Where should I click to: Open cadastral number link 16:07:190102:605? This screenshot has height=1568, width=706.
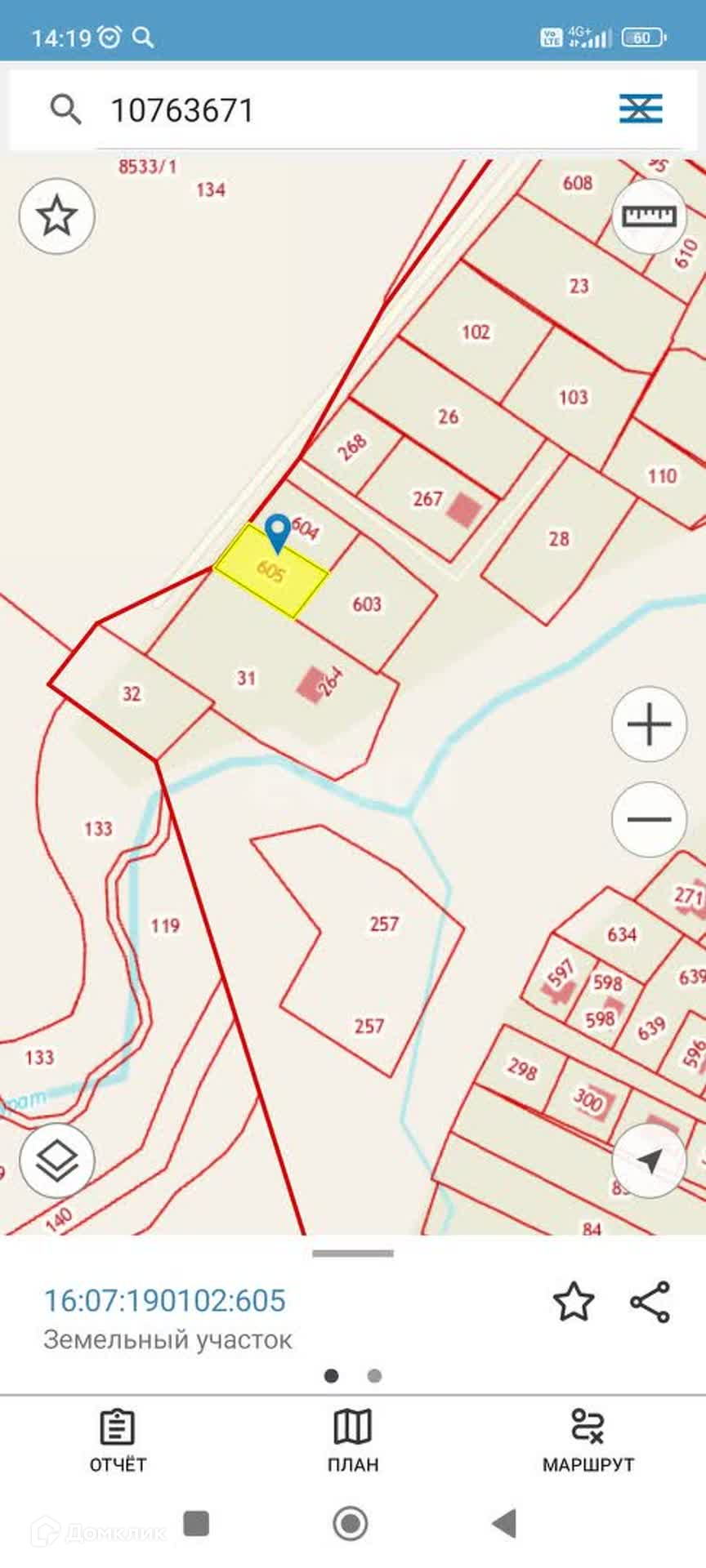click(x=164, y=1301)
